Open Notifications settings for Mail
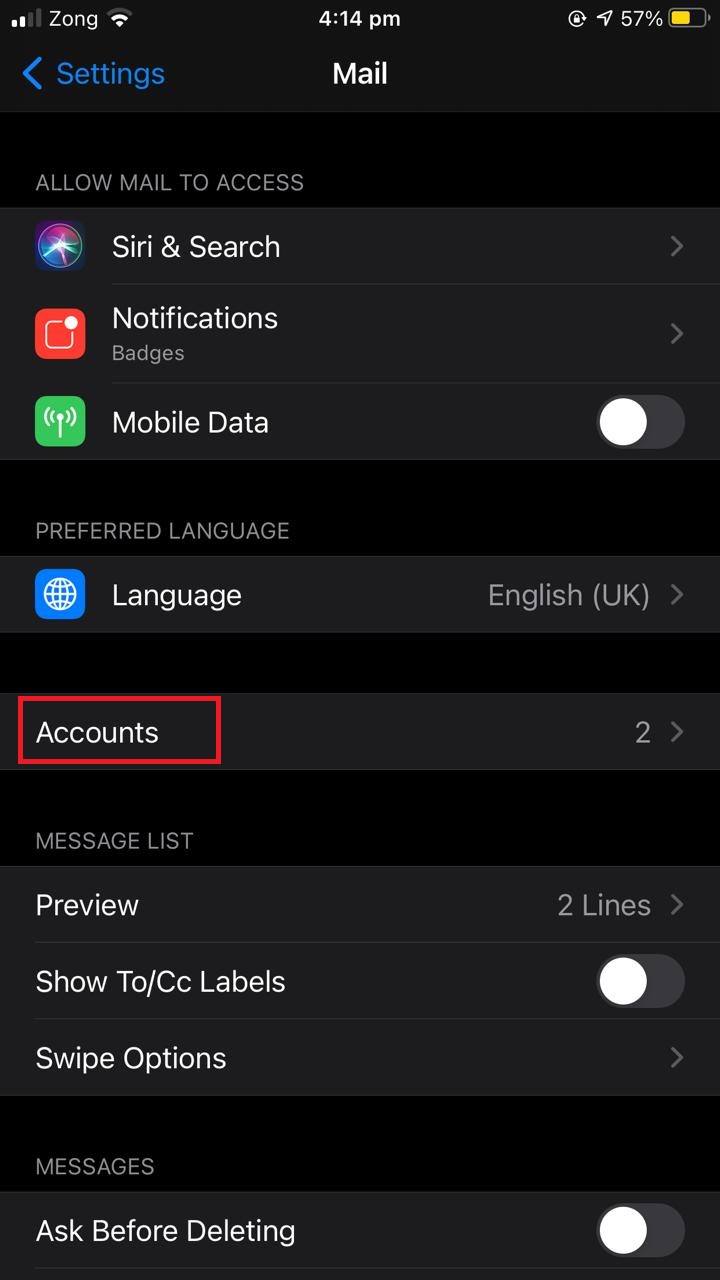This screenshot has width=720, height=1280. click(x=360, y=333)
